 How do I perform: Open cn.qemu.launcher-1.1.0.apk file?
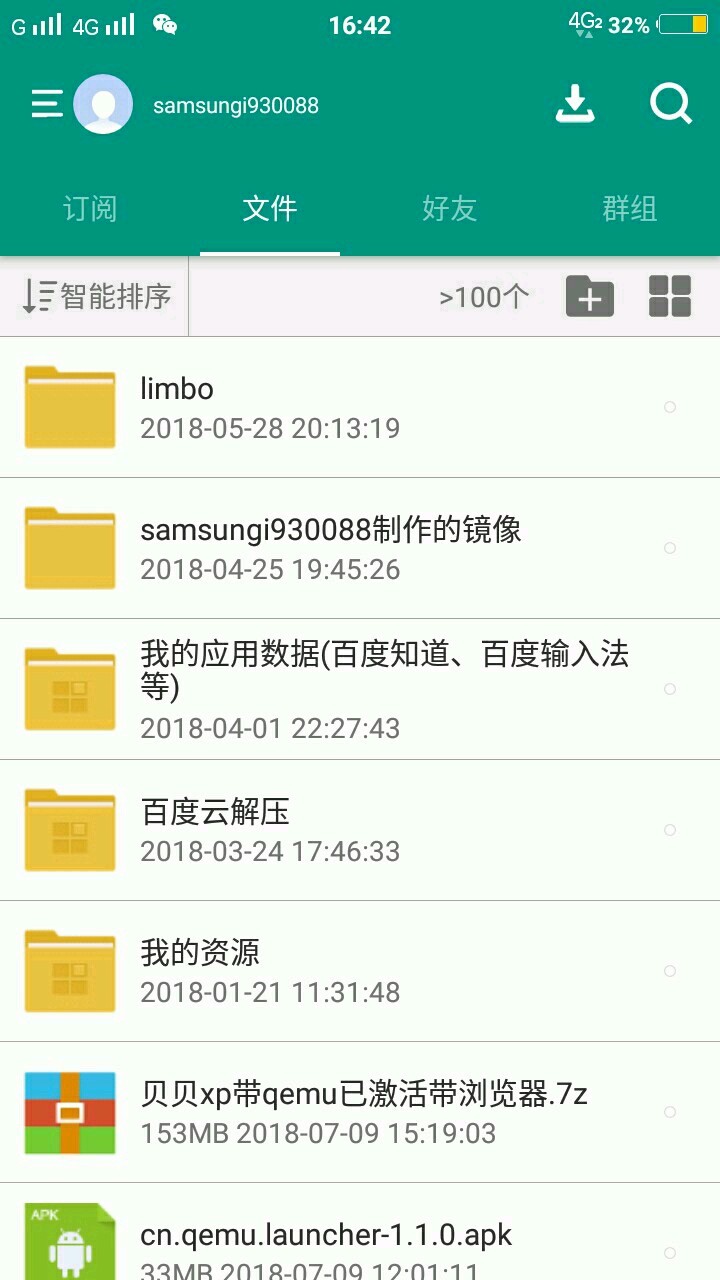pyautogui.click(x=330, y=1245)
